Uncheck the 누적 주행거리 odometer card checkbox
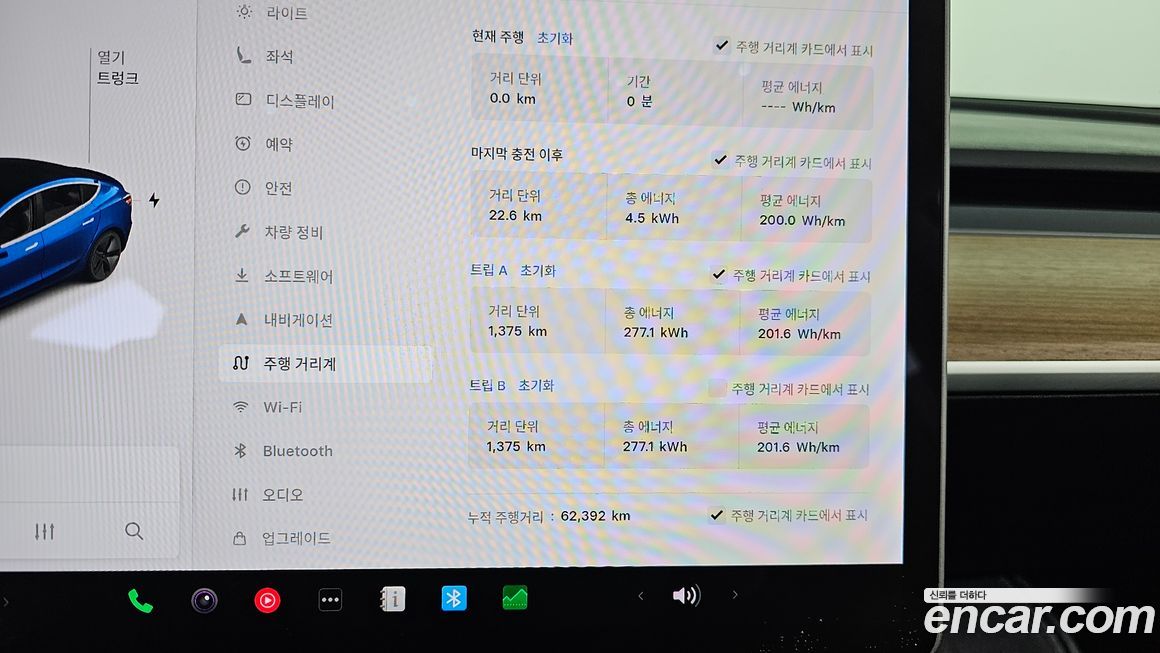 [x=716, y=515]
